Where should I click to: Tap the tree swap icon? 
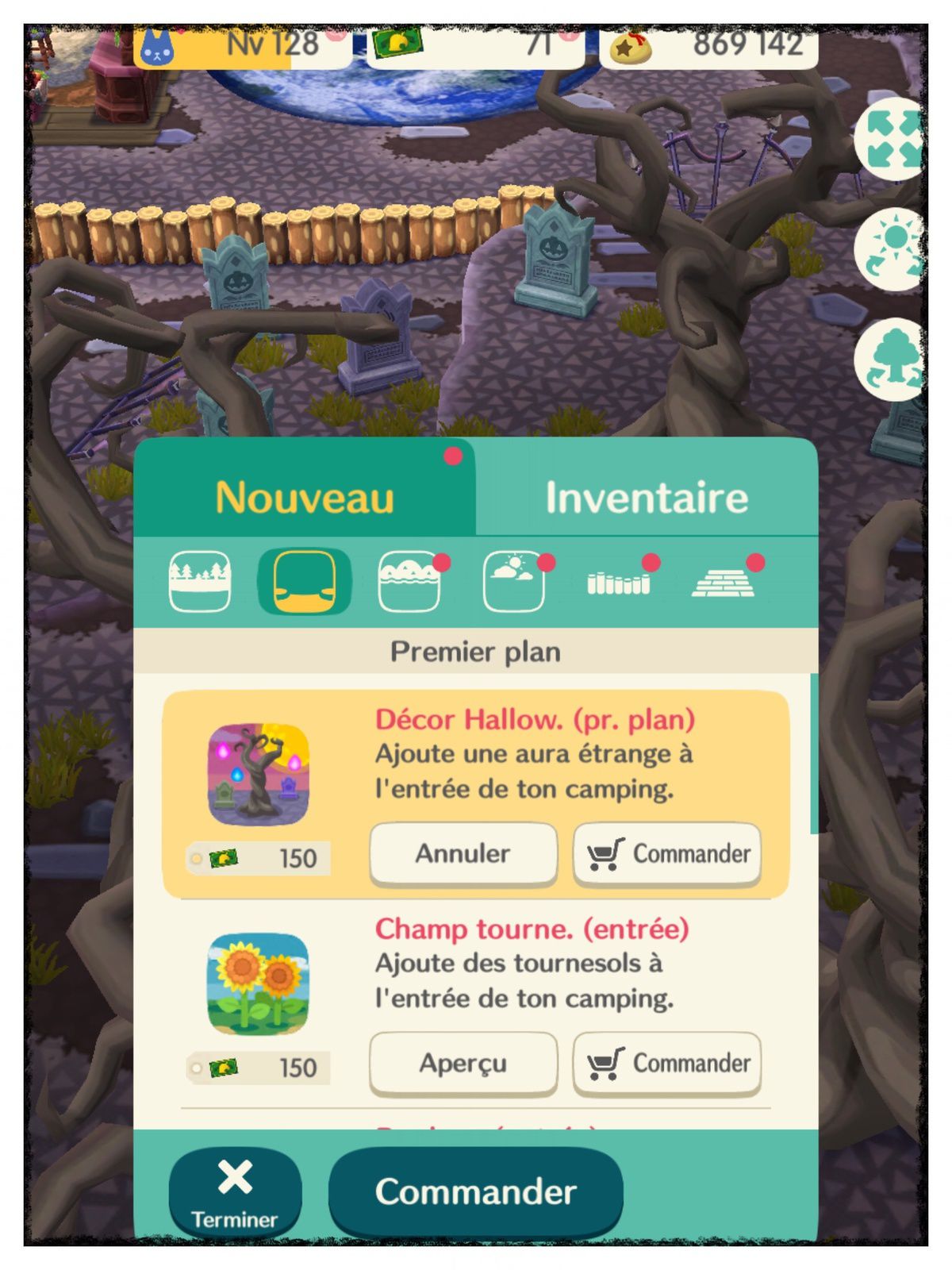(x=892, y=359)
